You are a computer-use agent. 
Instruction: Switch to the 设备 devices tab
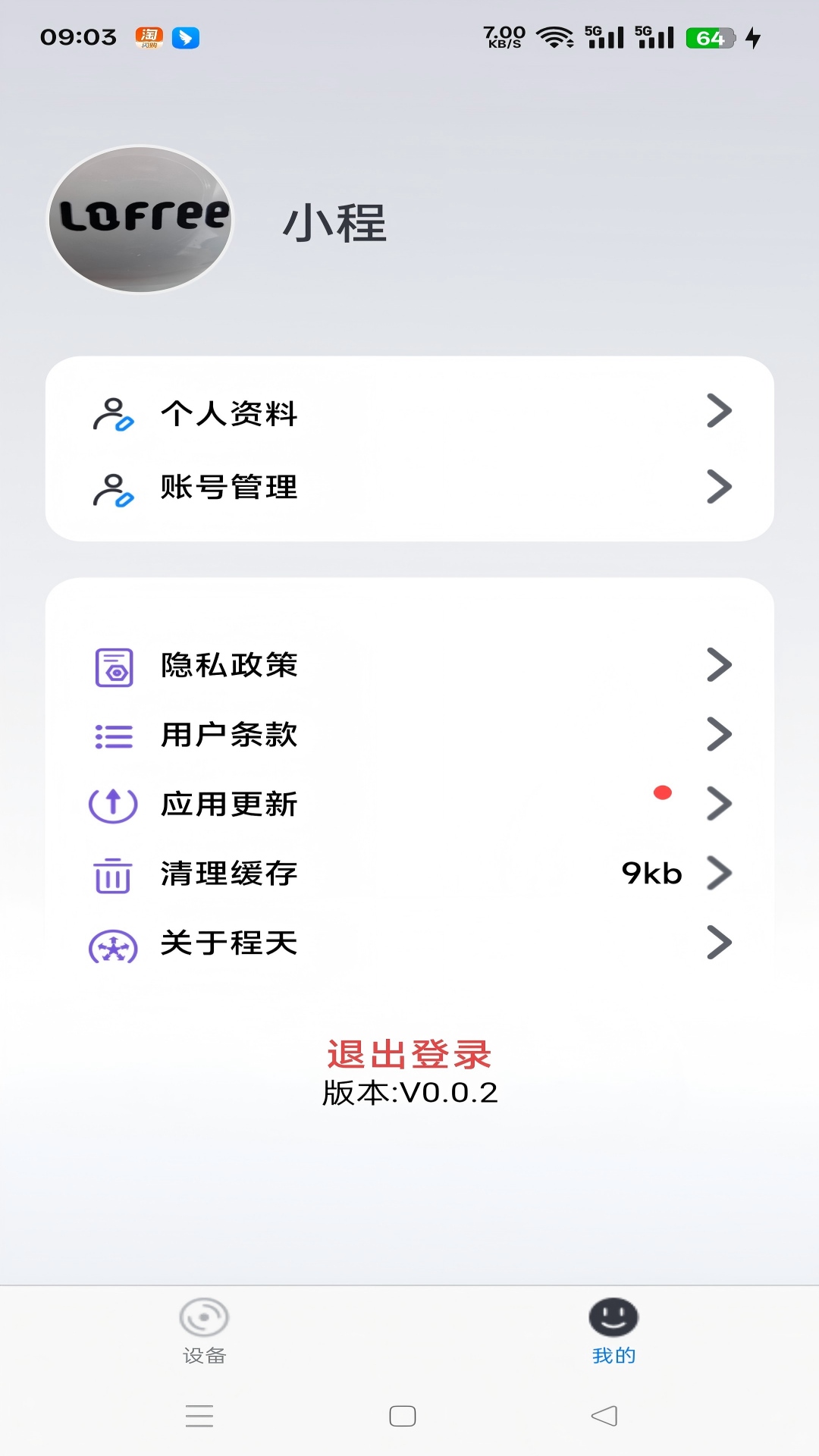204,1331
